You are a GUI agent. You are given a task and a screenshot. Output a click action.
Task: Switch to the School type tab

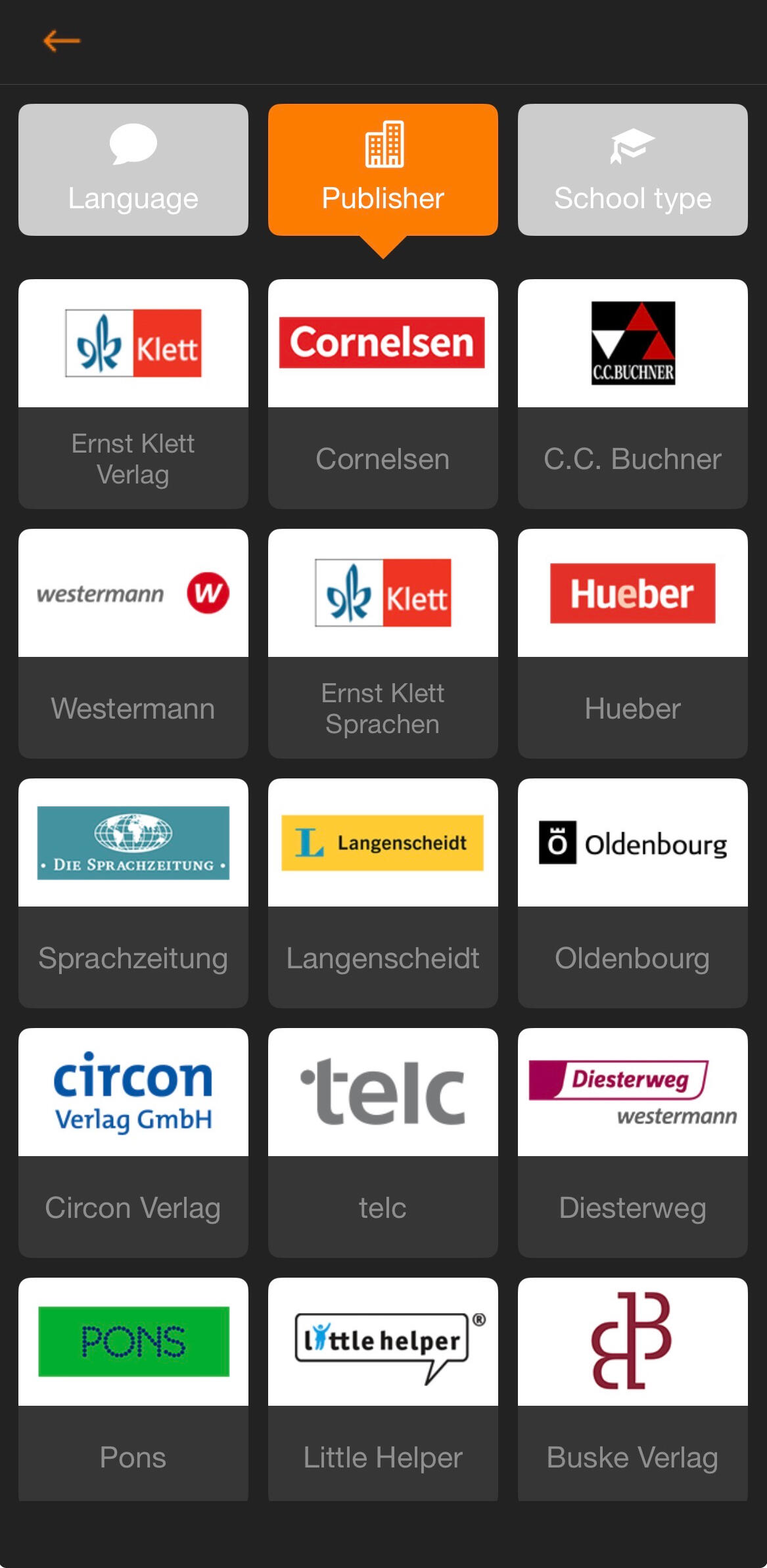click(x=632, y=169)
